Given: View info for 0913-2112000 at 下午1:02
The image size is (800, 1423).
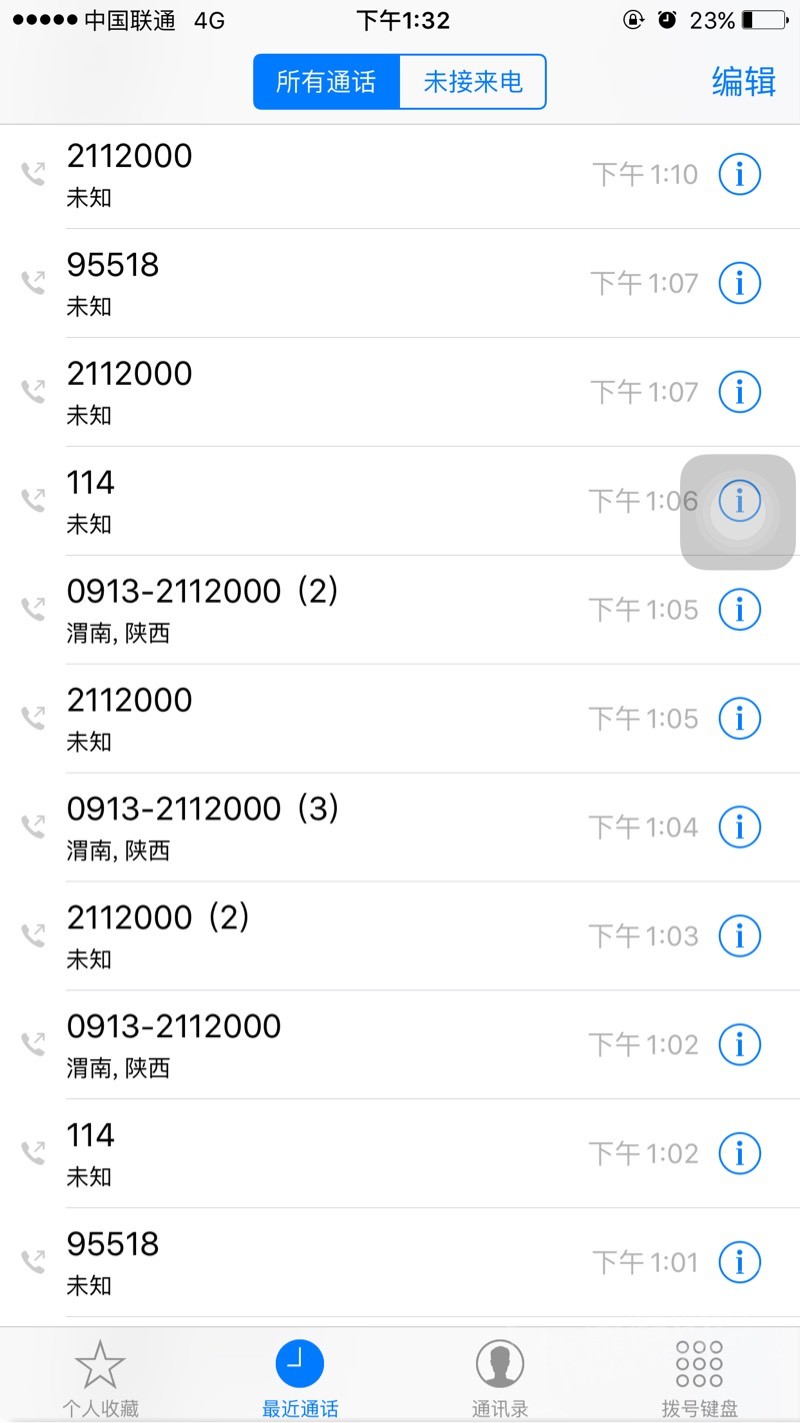Looking at the screenshot, I should click(x=740, y=1045).
